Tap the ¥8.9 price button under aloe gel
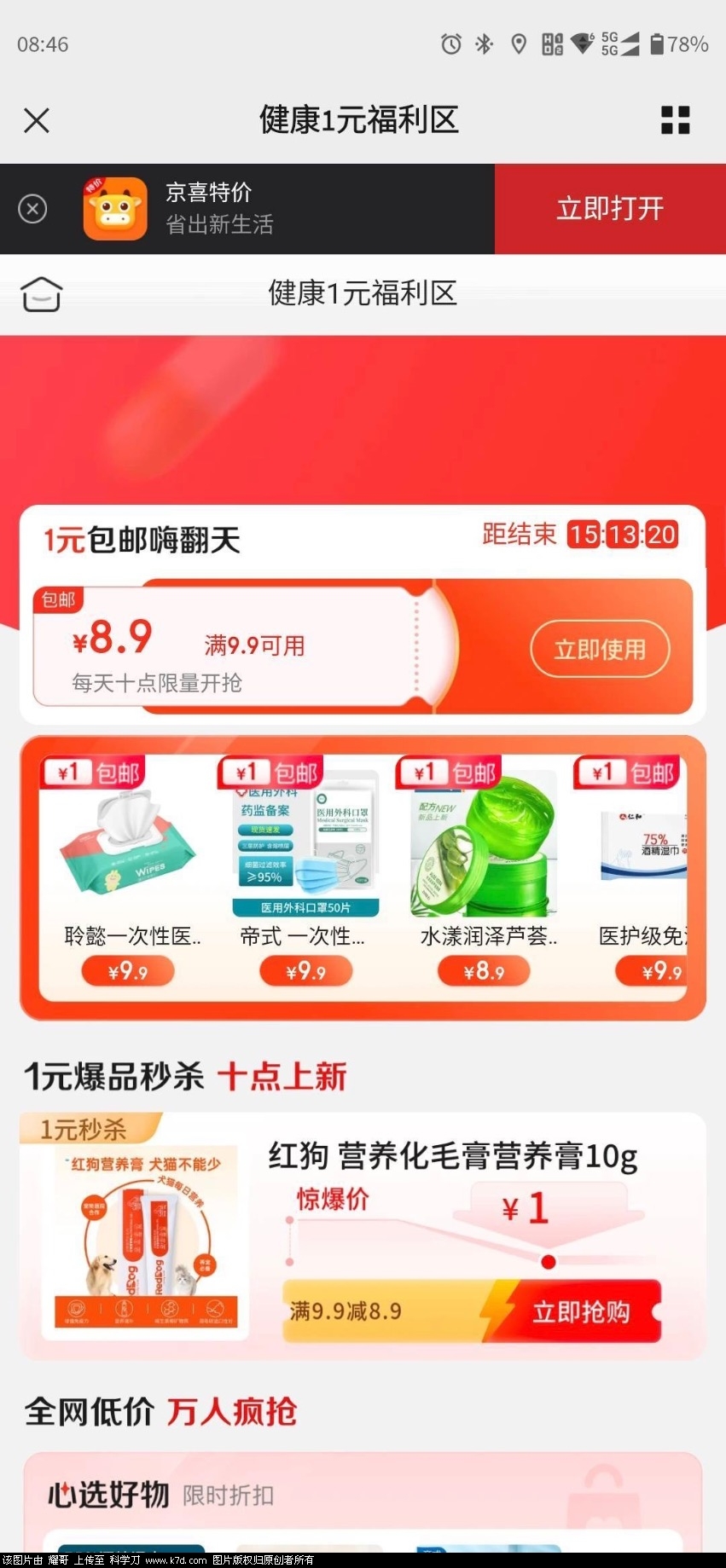Image resolution: width=726 pixels, height=1568 pixels. click(x=483, y=970)
